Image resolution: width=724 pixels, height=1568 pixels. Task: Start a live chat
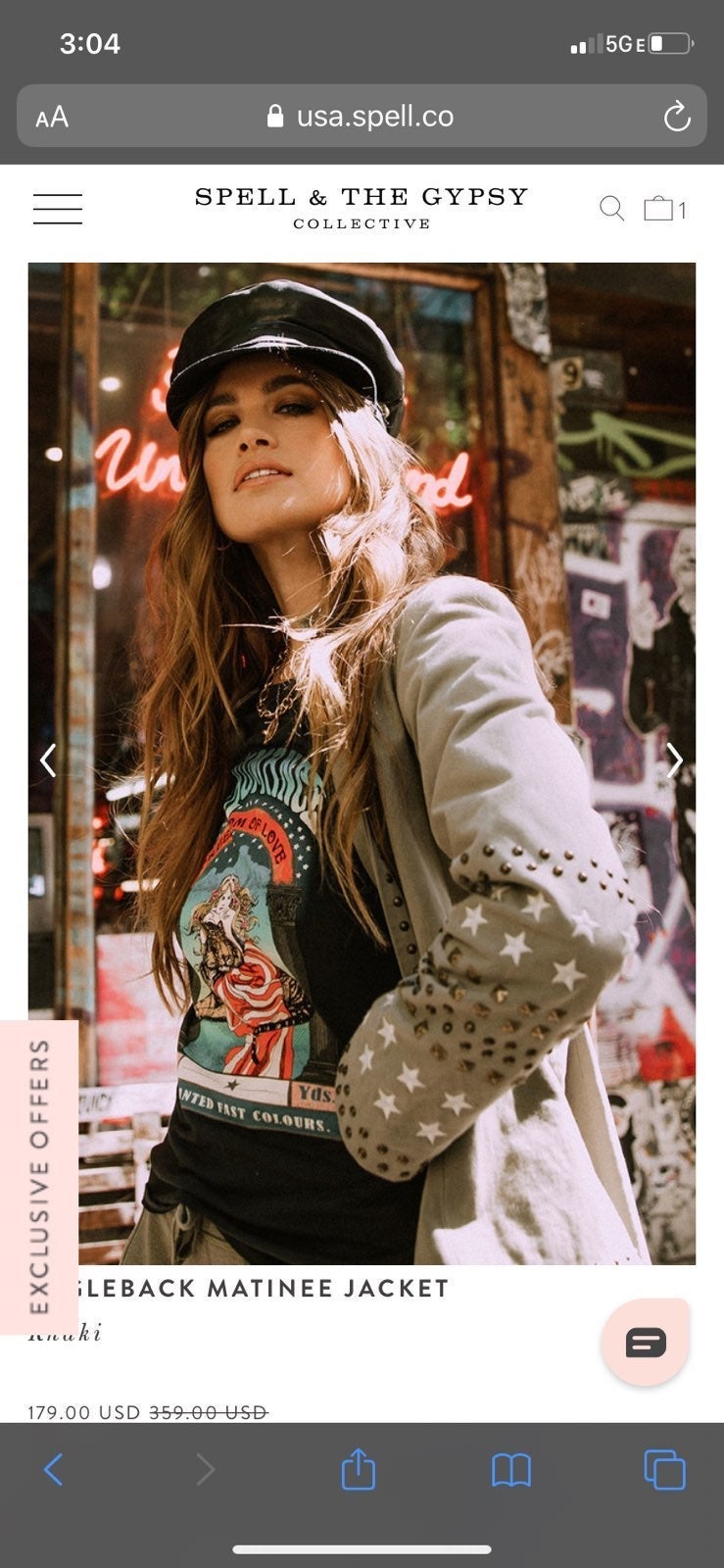(645, 1342)
